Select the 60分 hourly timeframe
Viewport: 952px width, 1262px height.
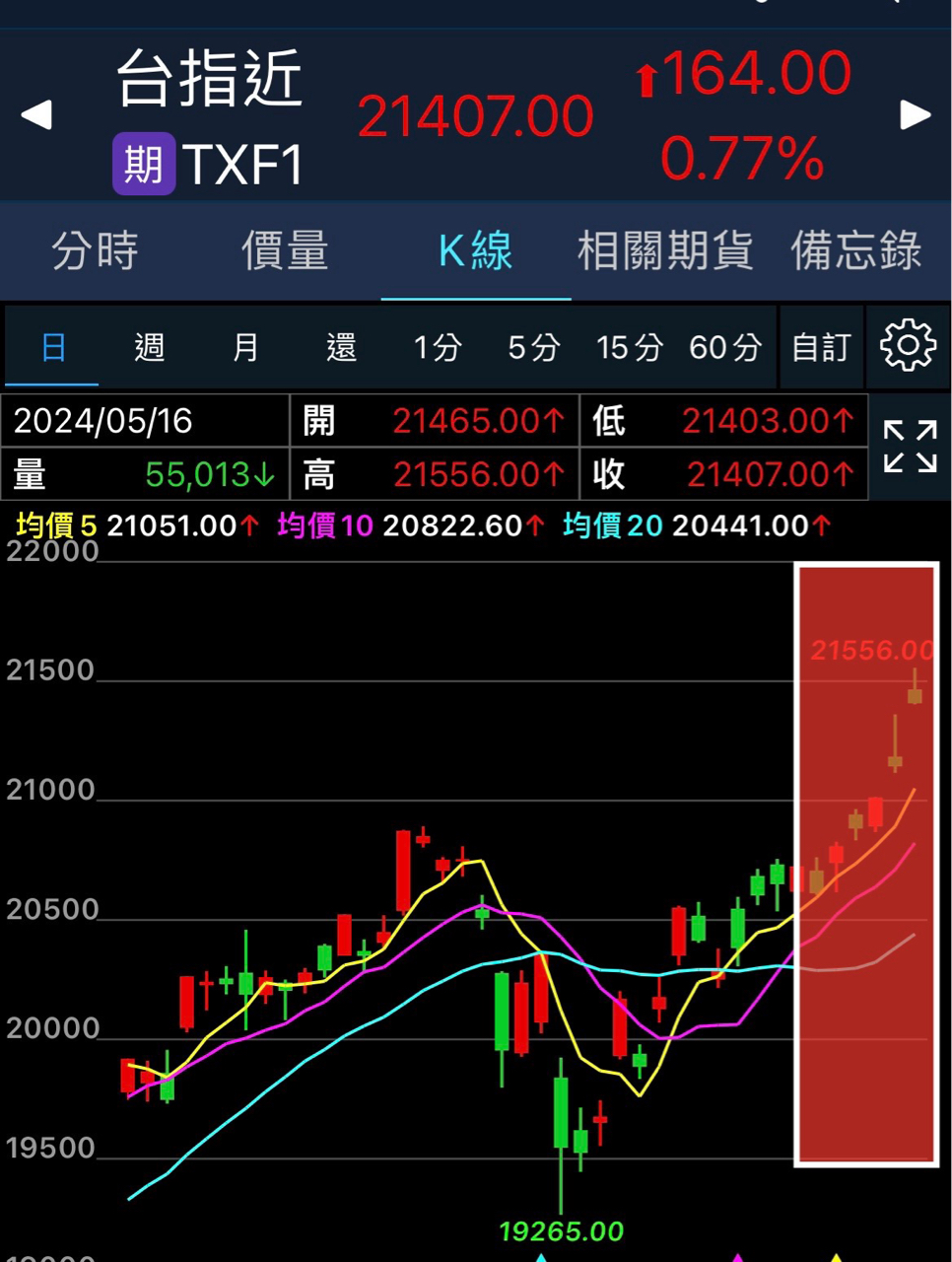[x=723, y=347]
